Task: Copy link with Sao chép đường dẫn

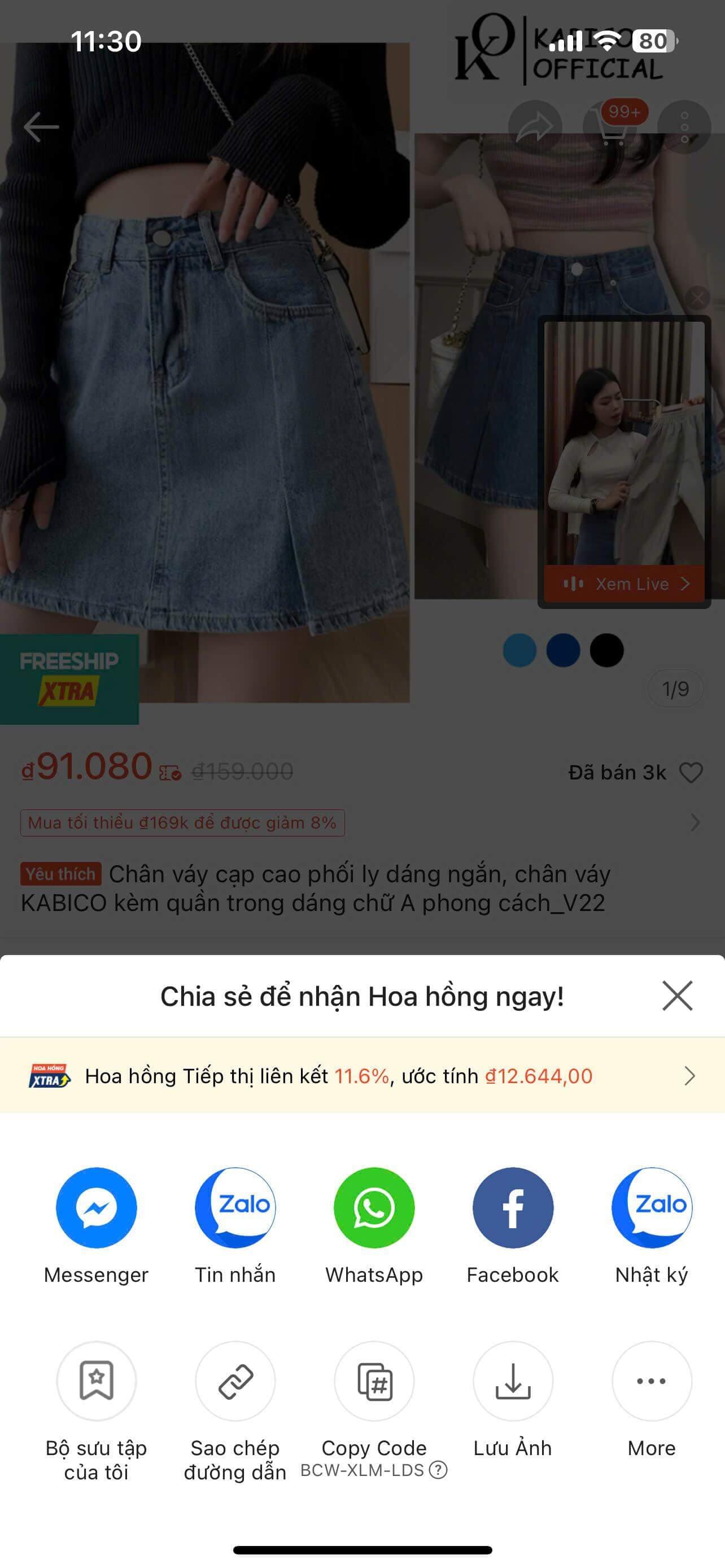Action: 235,1381
